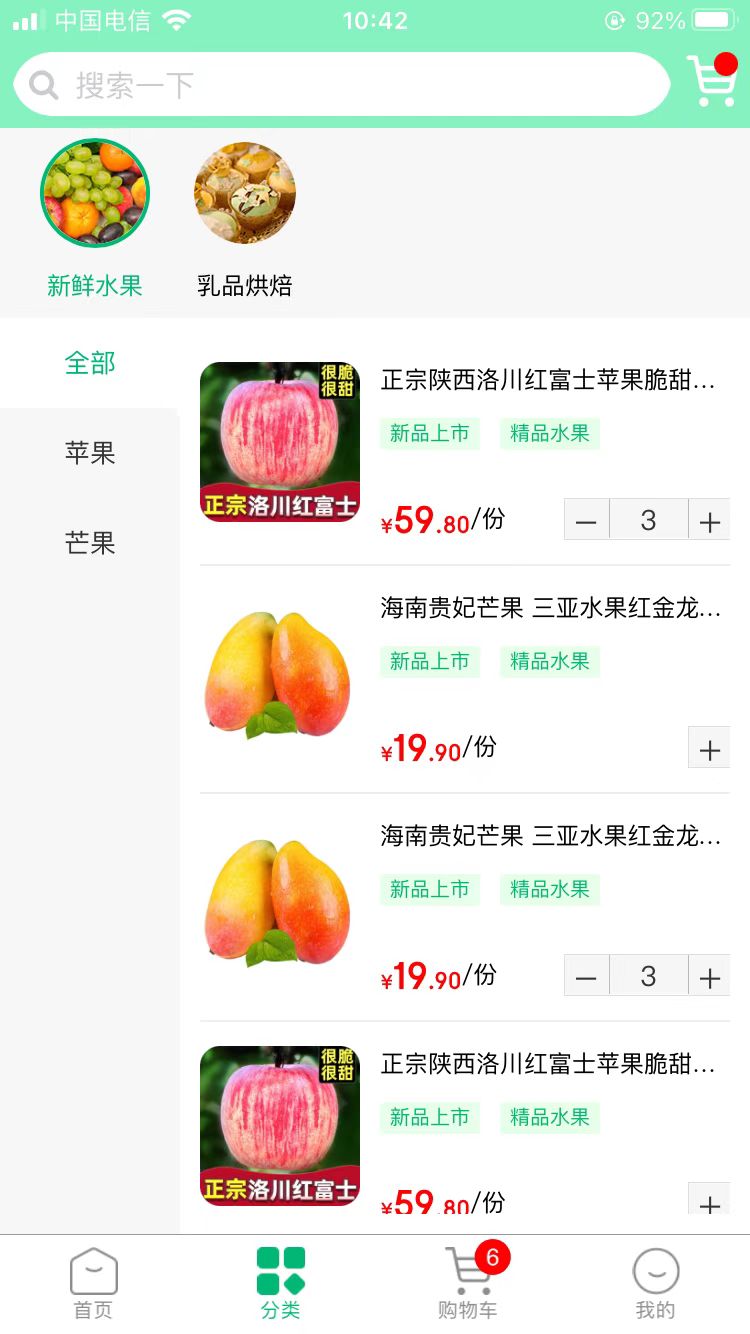
Task: Select the 全部 category tab
Action: (x=90, y=364)
